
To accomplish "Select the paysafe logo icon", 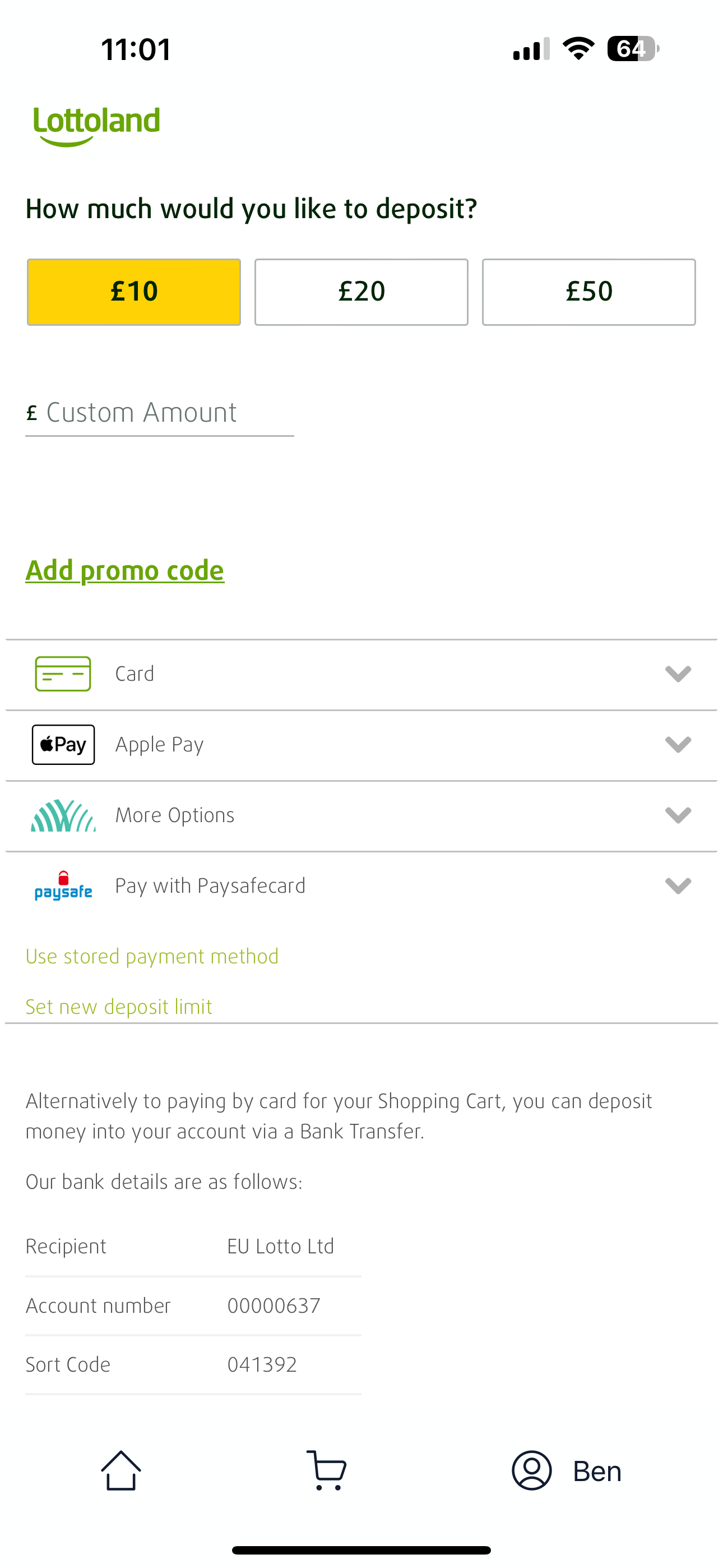I will 63,886.
